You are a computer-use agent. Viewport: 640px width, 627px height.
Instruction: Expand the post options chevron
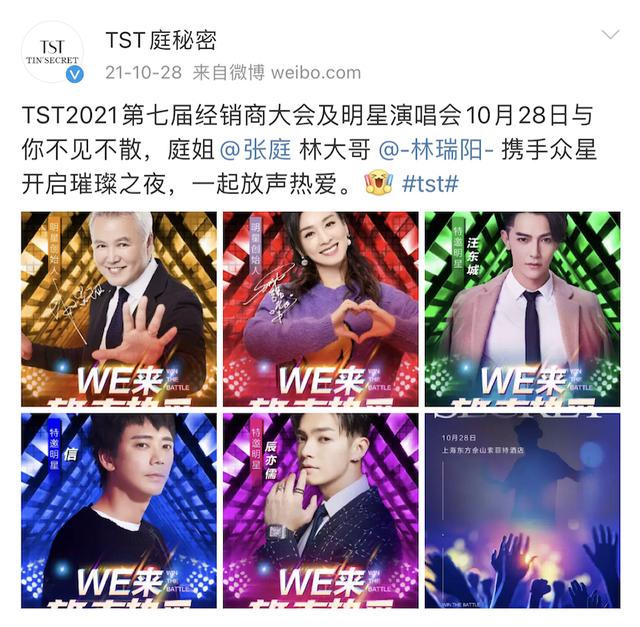pyautogui.click(x=608, y=35)
